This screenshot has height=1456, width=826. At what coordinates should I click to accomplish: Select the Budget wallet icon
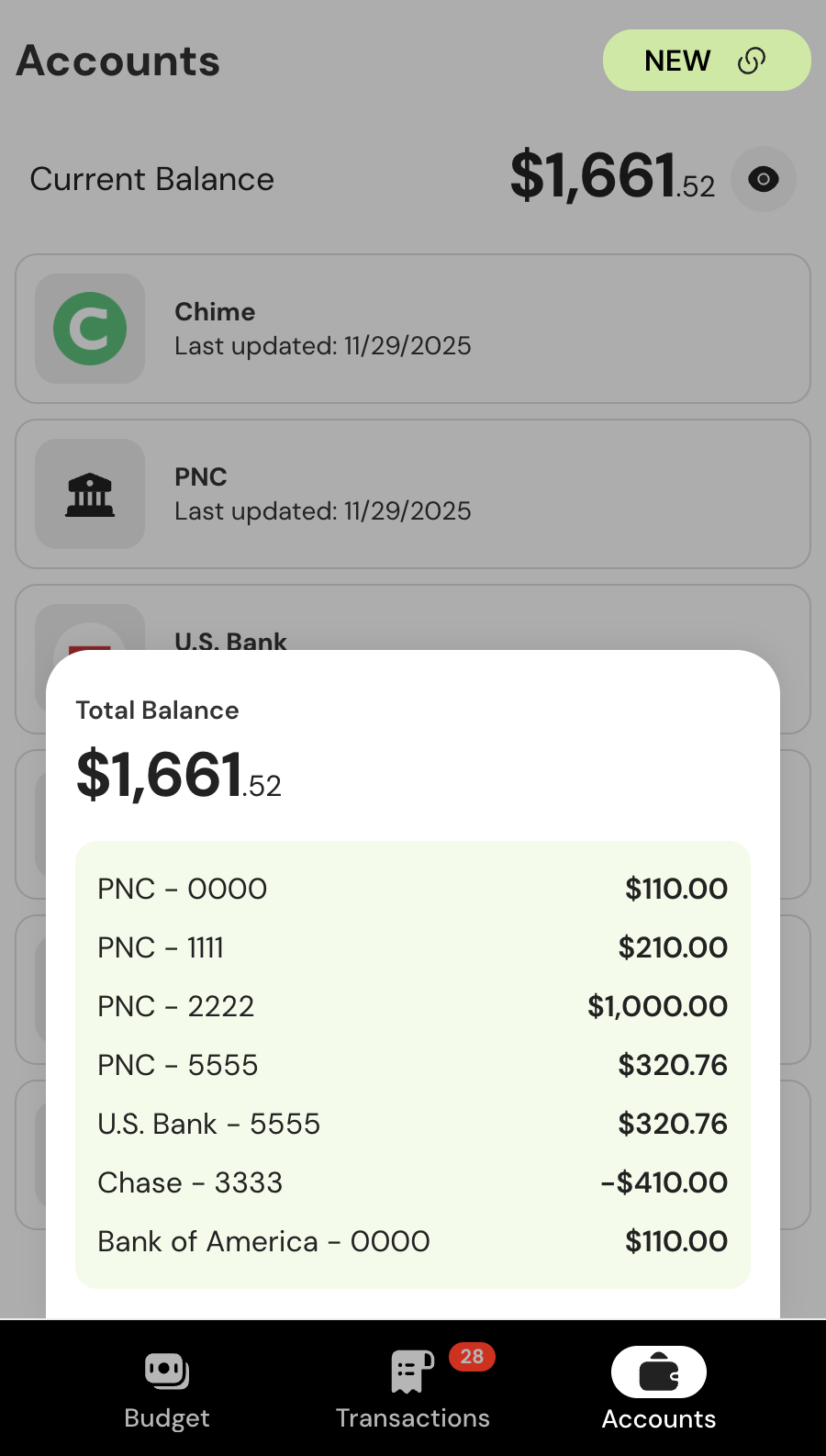pyautogui.click(x=166, y=1372)
